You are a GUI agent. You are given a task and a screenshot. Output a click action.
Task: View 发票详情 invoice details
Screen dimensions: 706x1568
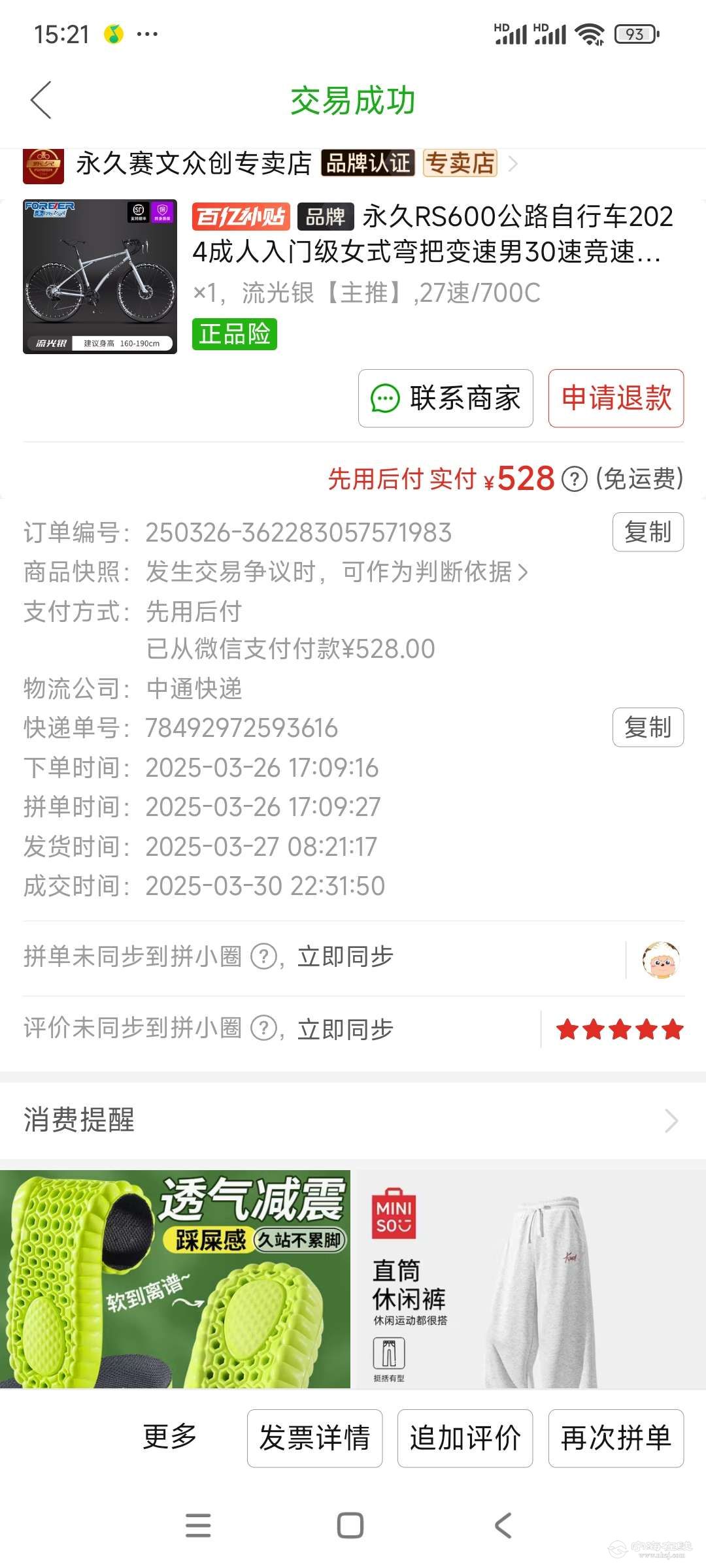[x=314, y=1439]
